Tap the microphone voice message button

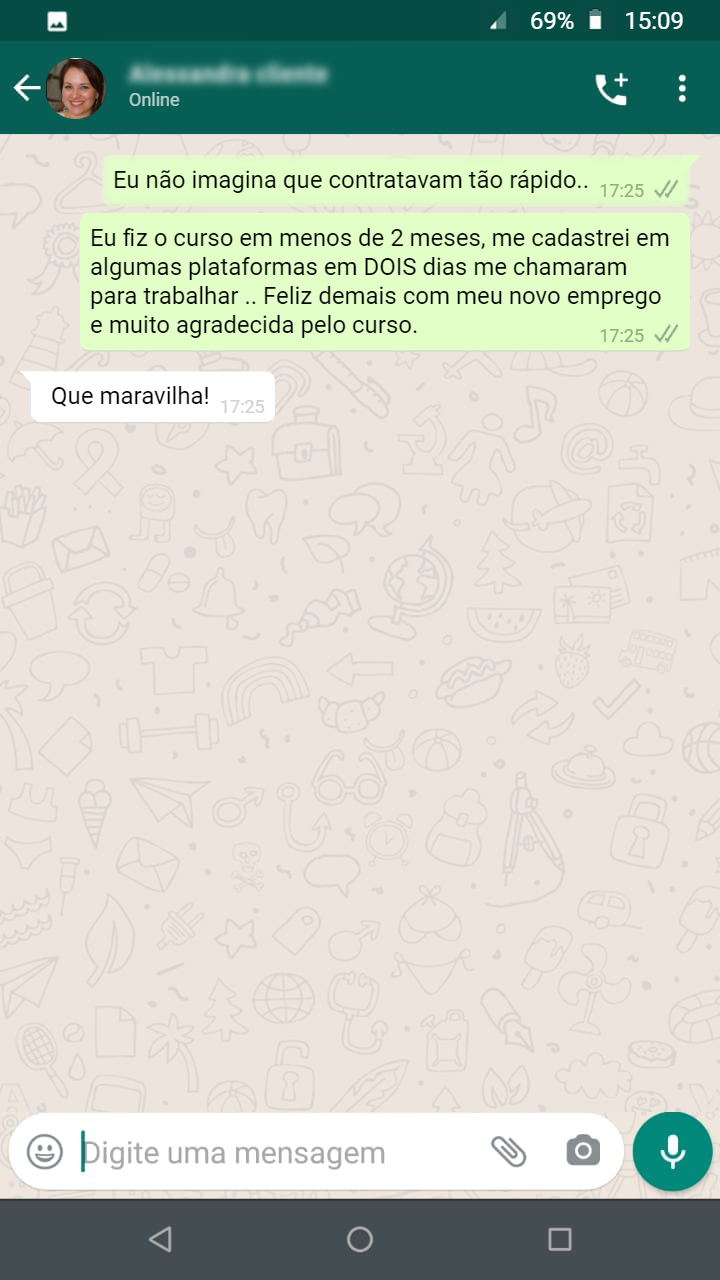(673, 1151)
